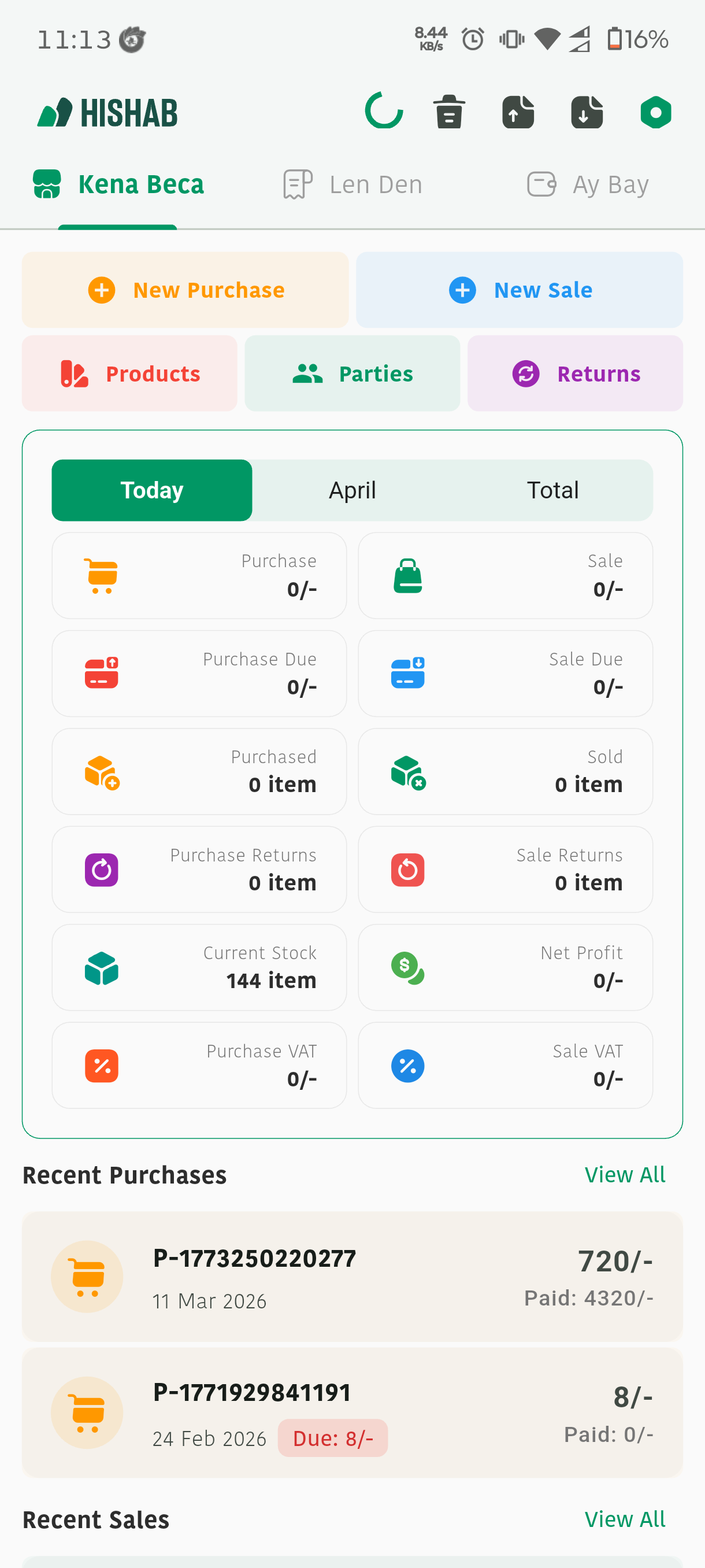
Task: Start a New Sale
Action: 520,290
